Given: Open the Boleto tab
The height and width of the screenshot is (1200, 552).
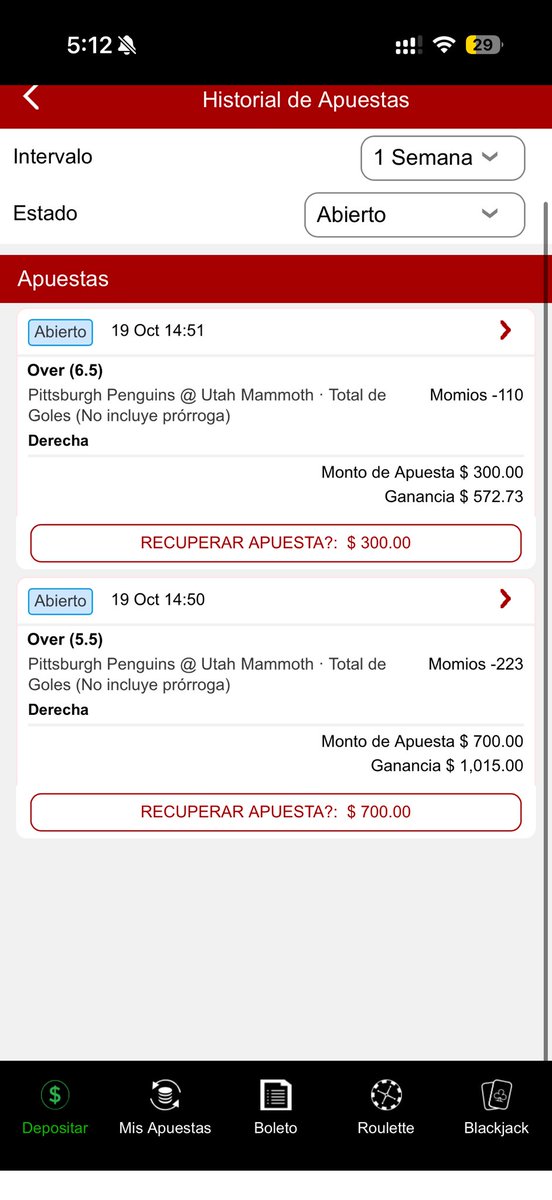Looking at the screenshot, I should 276,1108.
